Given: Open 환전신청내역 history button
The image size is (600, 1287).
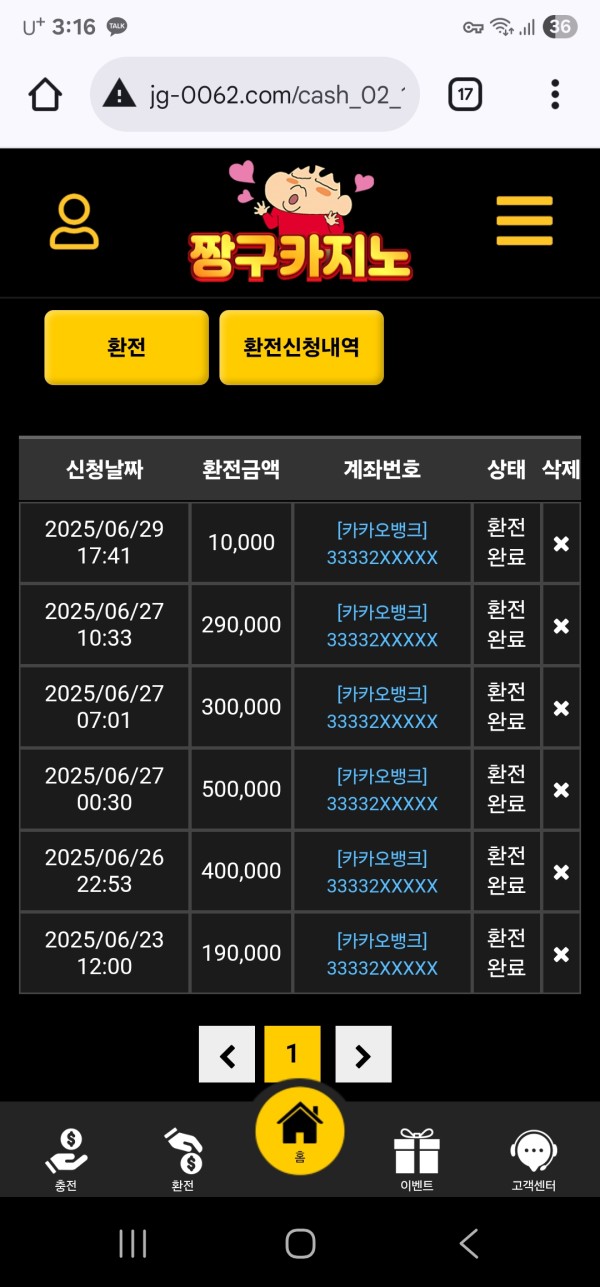Looking at the screenshot, I should (301, 347).
